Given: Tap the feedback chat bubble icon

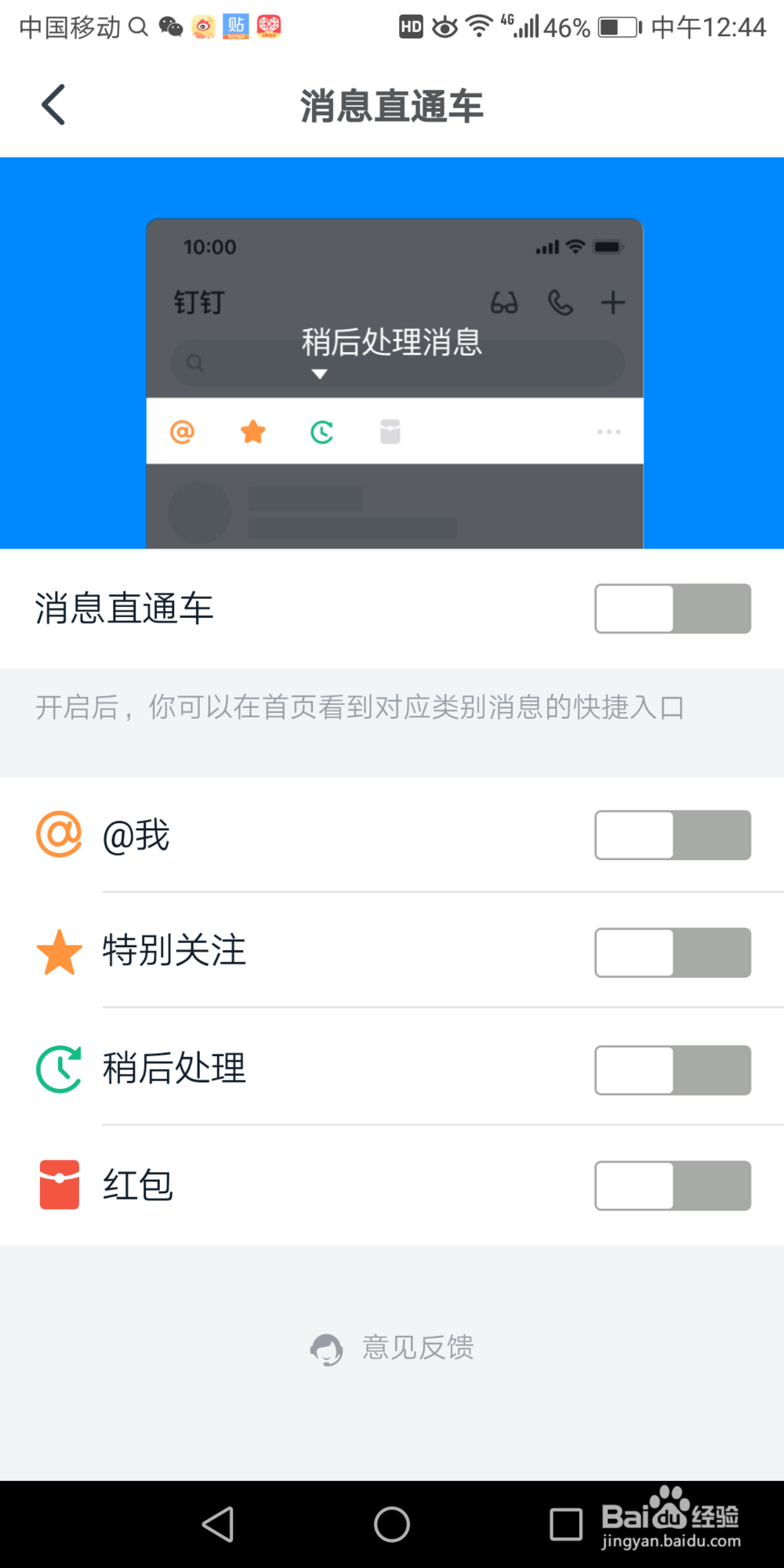Looking at the screenshot, I should (x=326, y=1349).
